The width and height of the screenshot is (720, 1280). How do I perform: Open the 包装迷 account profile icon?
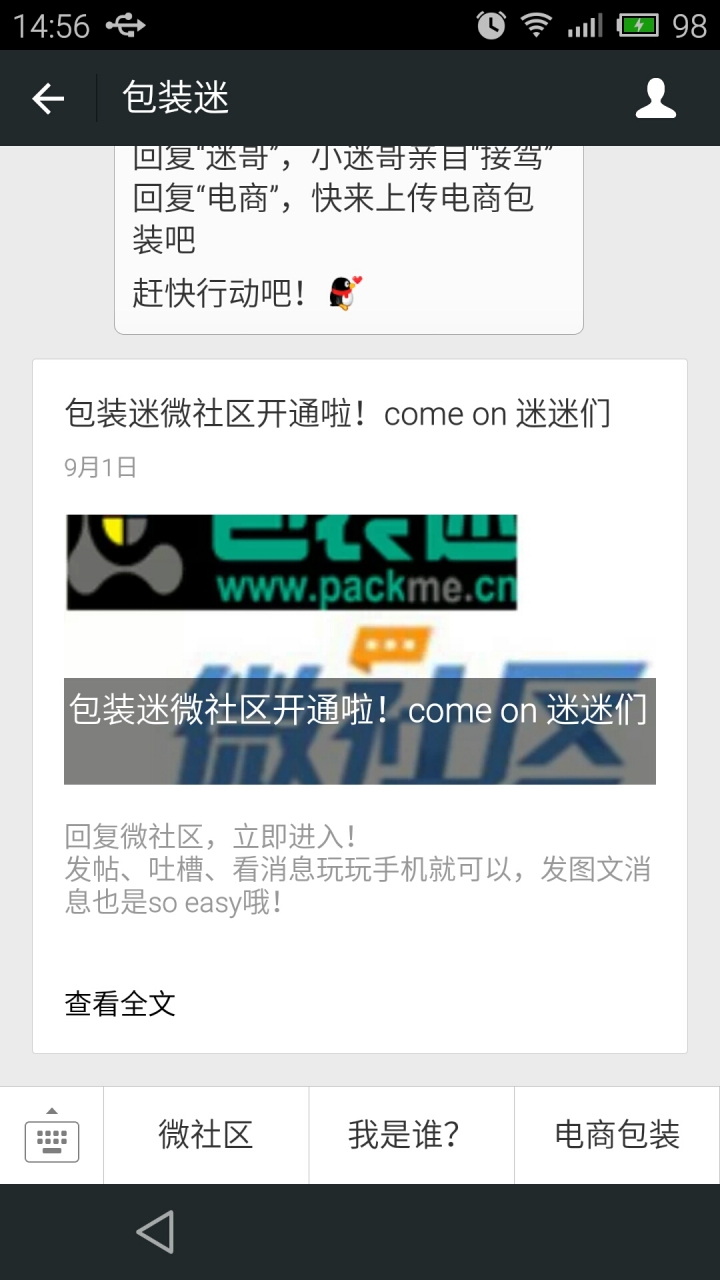(x=656, y=98)
